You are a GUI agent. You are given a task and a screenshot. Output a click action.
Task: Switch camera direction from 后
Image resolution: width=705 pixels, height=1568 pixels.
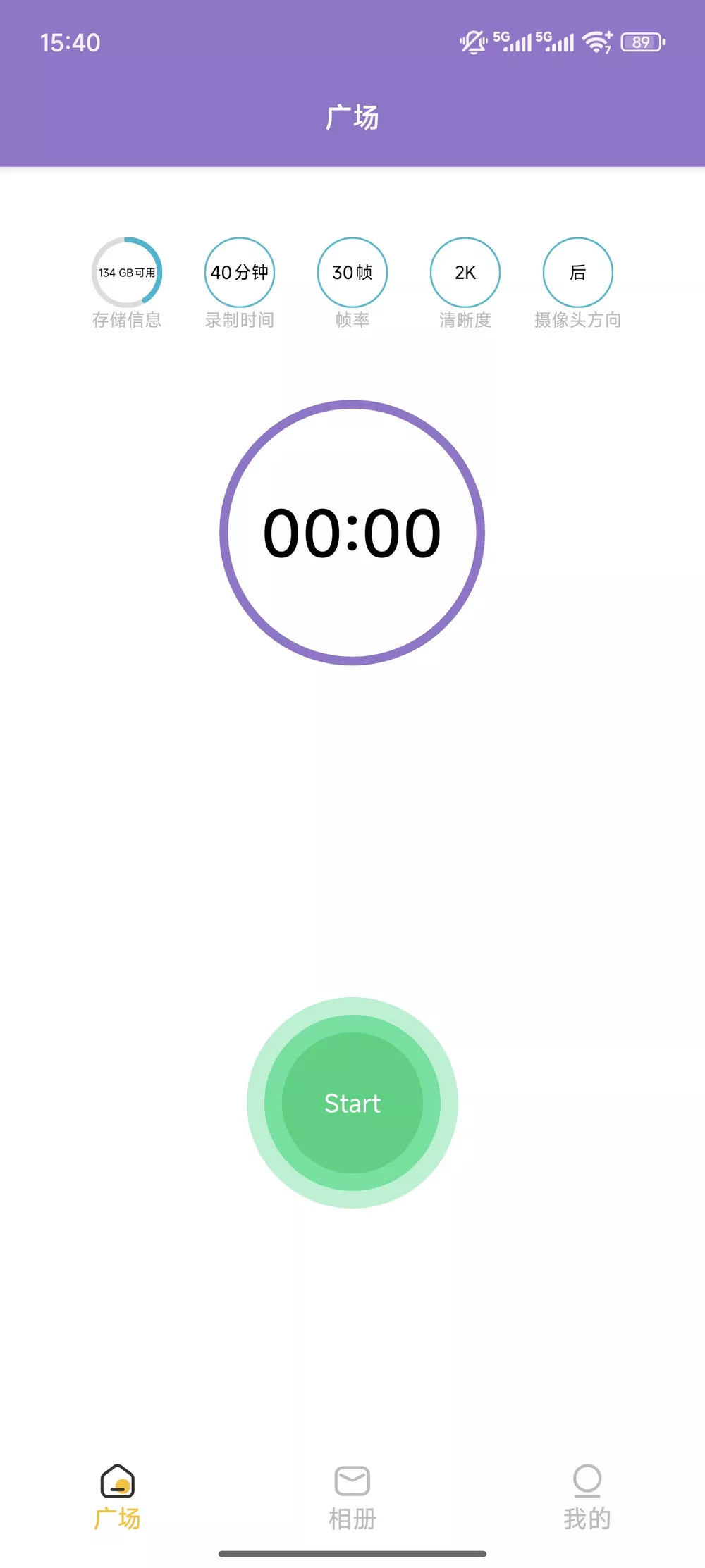point(577,273)
